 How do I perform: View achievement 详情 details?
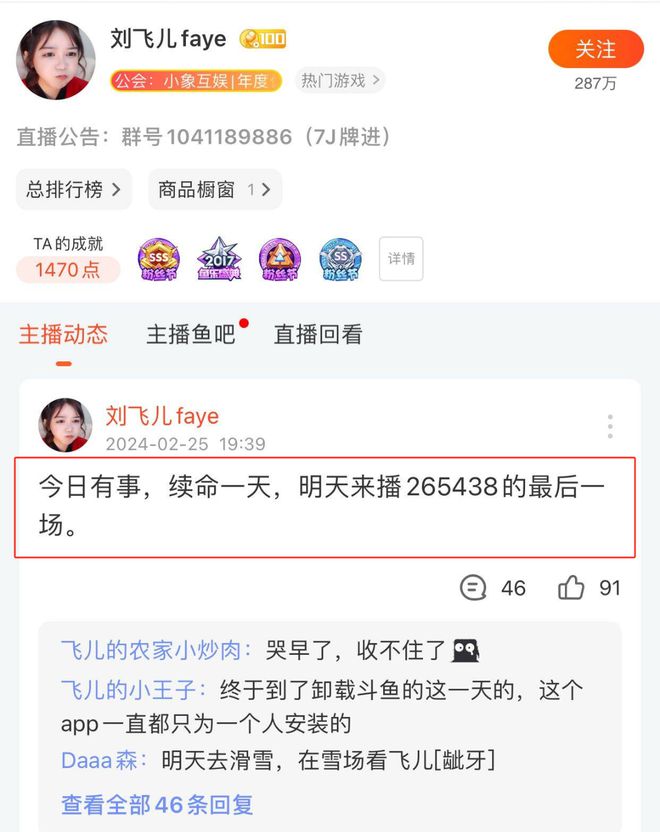coord(401,259)
